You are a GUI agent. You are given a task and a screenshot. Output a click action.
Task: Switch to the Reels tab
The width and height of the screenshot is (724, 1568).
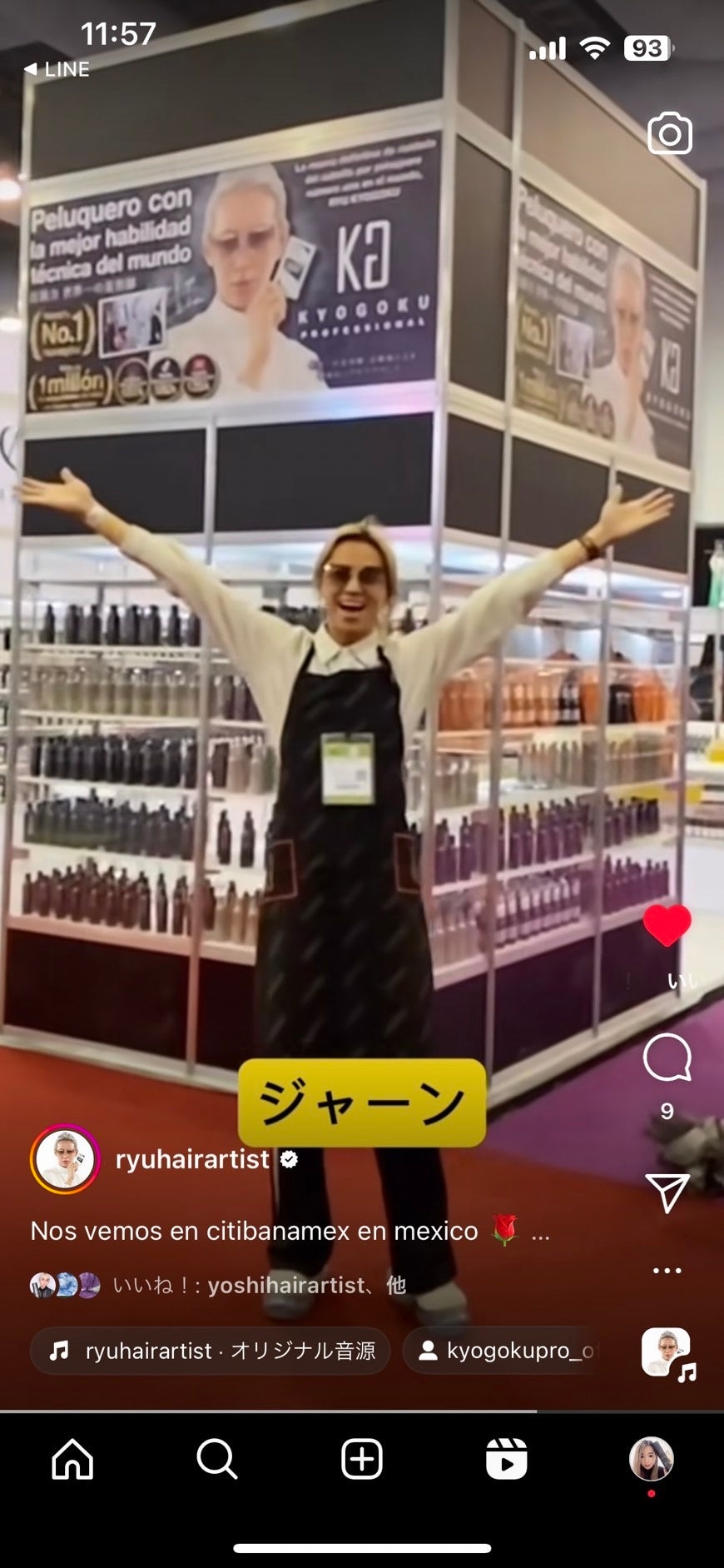[x=506, y=1459]
